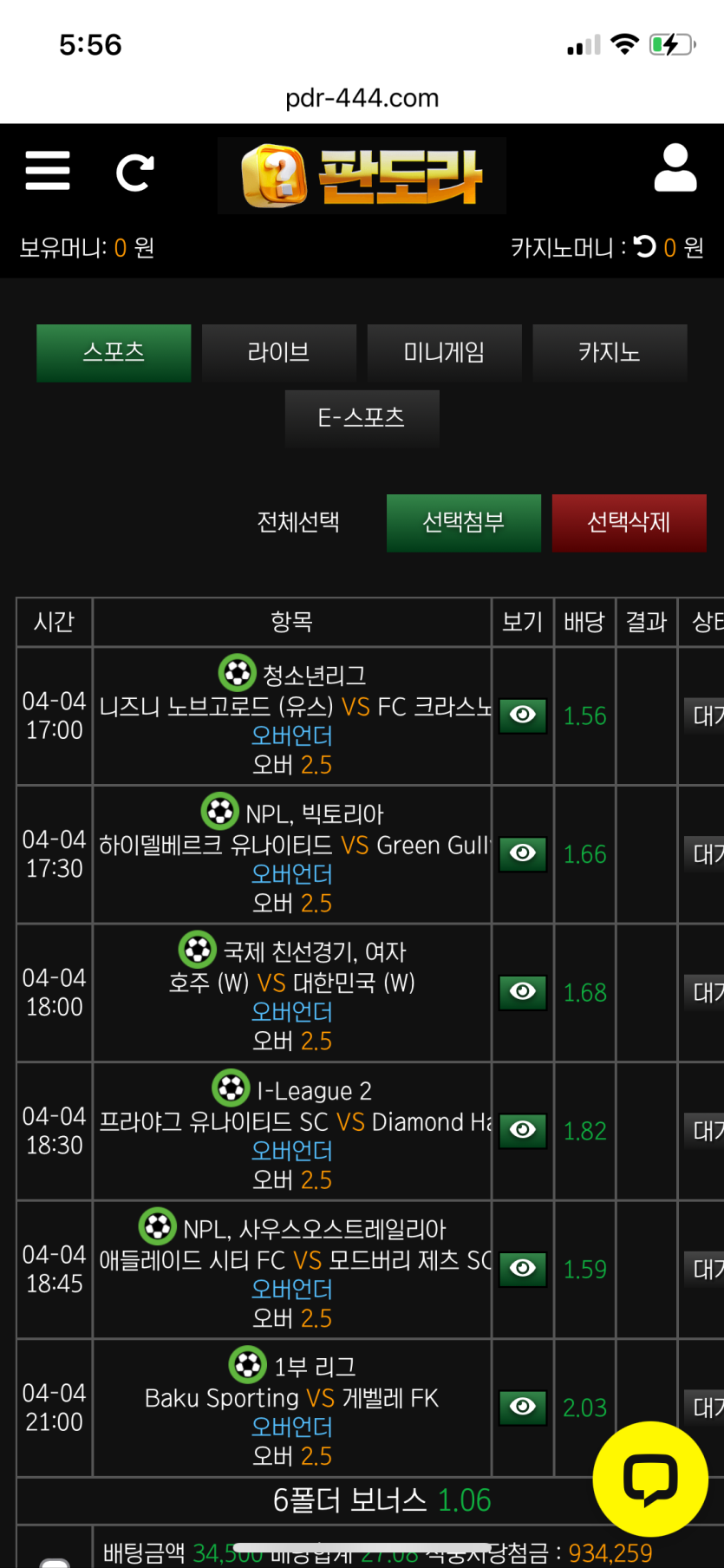View details for the NPL 빅토리아 match
The height and width of the screenshot is (1568, 724).
(x=523, y=853)
